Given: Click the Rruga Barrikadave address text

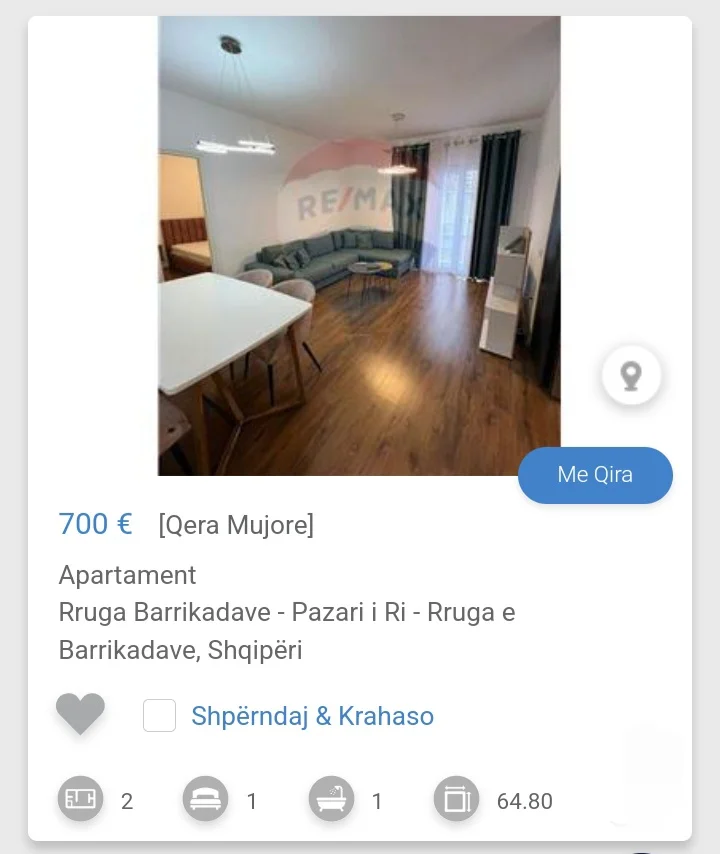Looking at the screenshot, I should pyautogui.click(x=286, y=612).
